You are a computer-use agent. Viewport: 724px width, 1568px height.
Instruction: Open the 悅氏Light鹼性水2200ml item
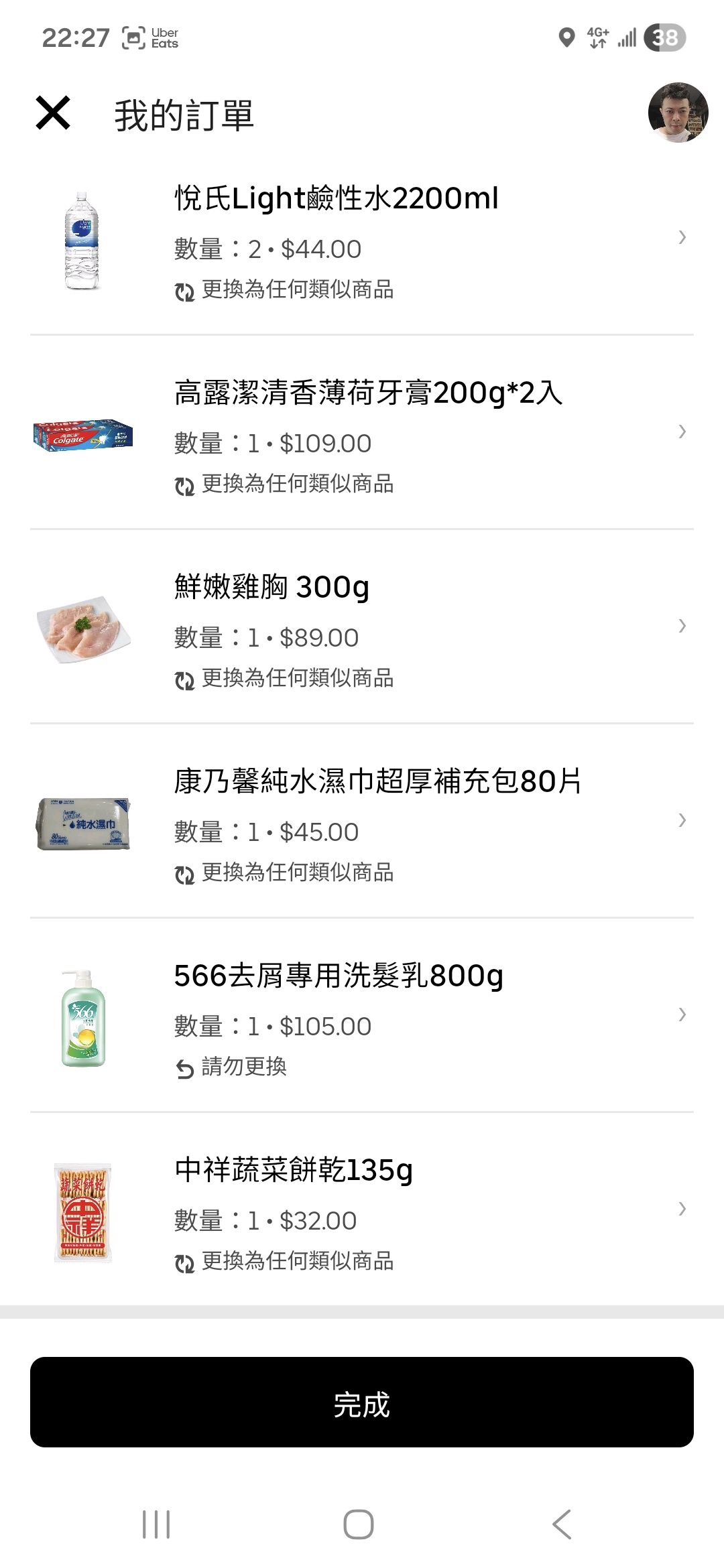coord(362,239)
